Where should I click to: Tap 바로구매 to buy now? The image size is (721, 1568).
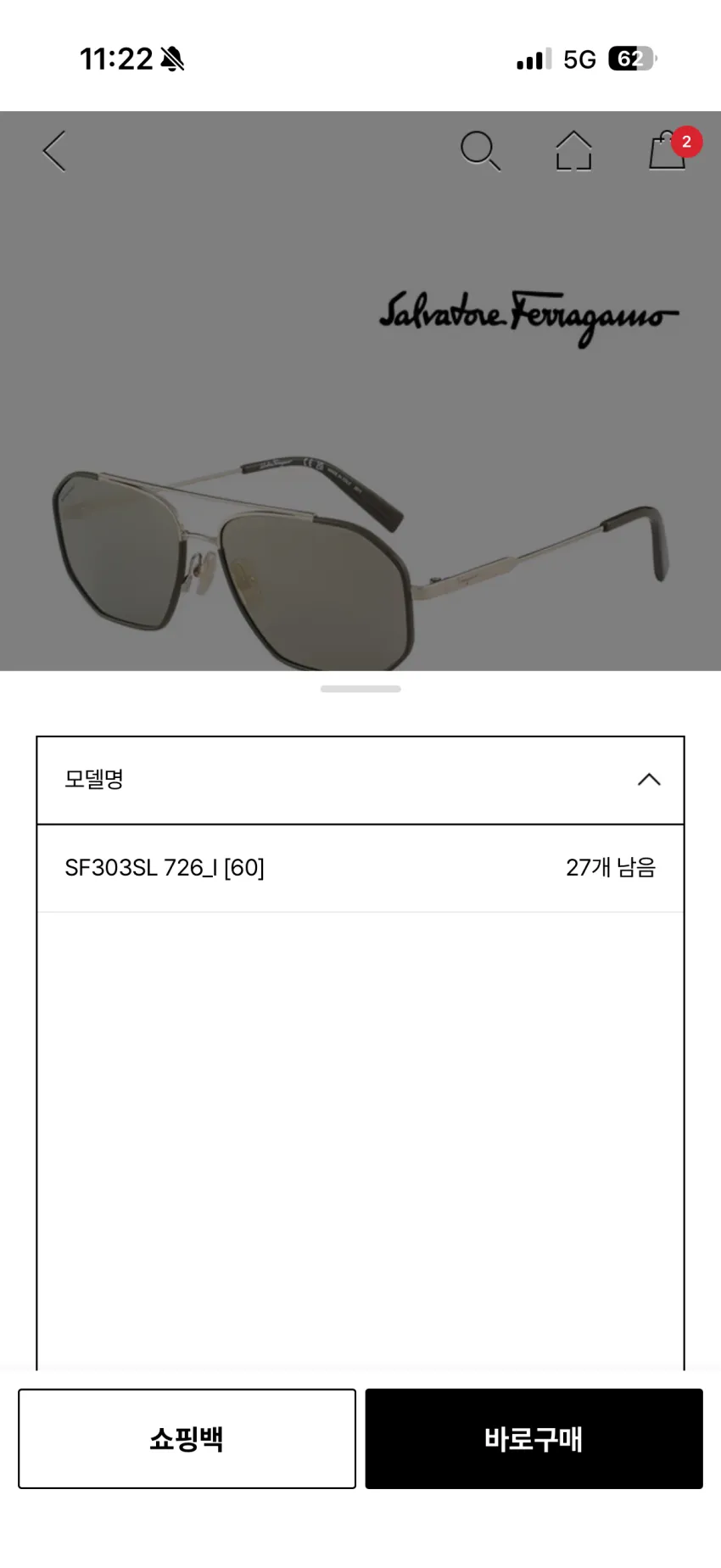tap(534, 1438)
